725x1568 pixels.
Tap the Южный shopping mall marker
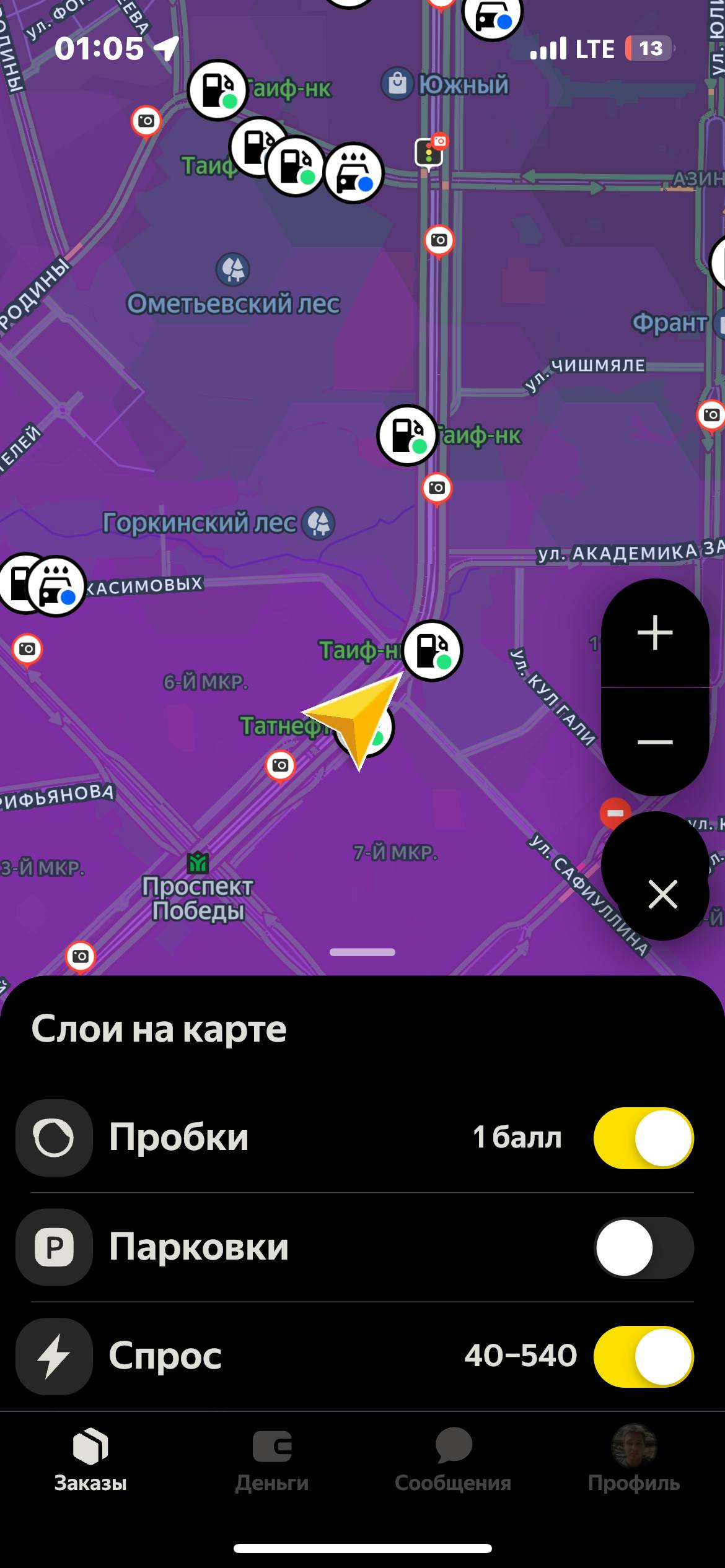(x=397, y=84)
